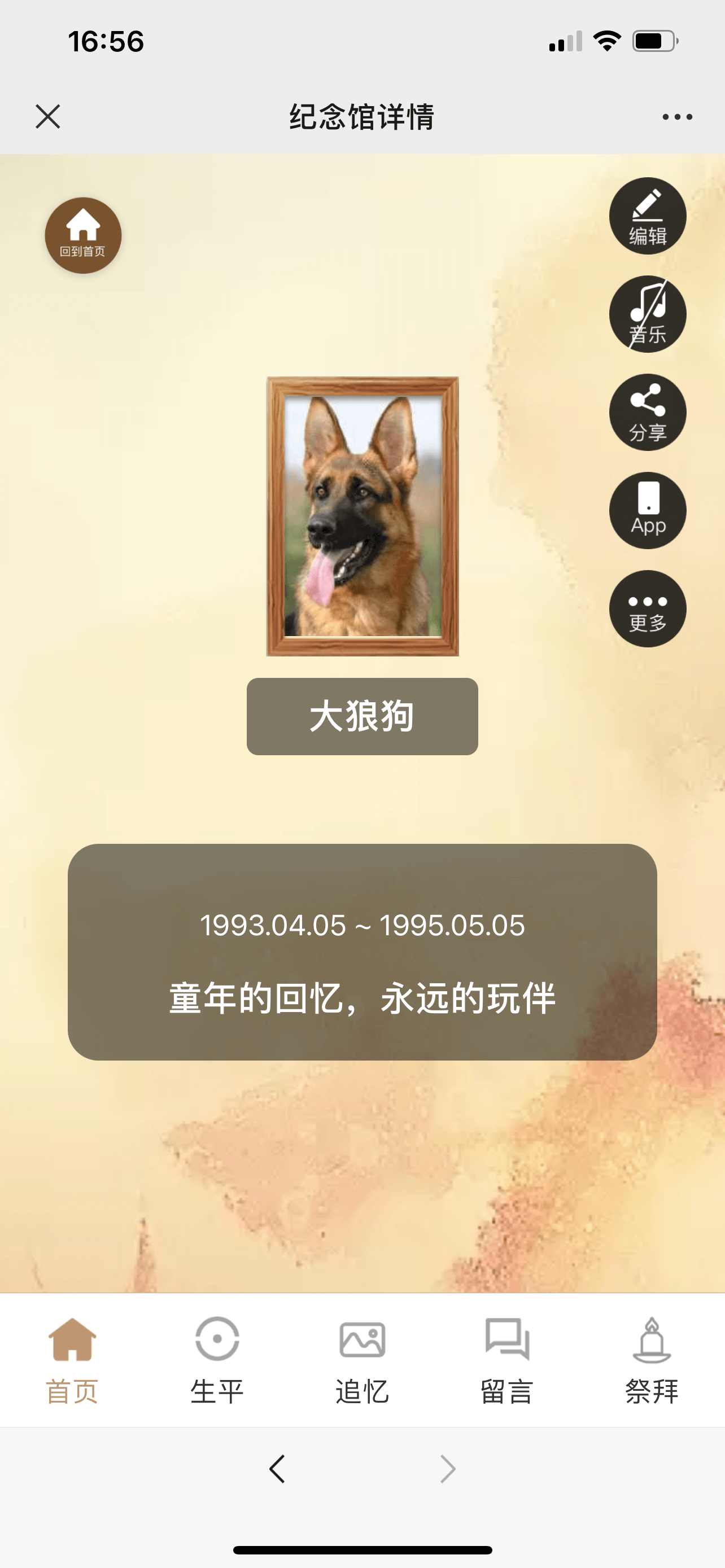Open the 留言 messages tab

507,1359
